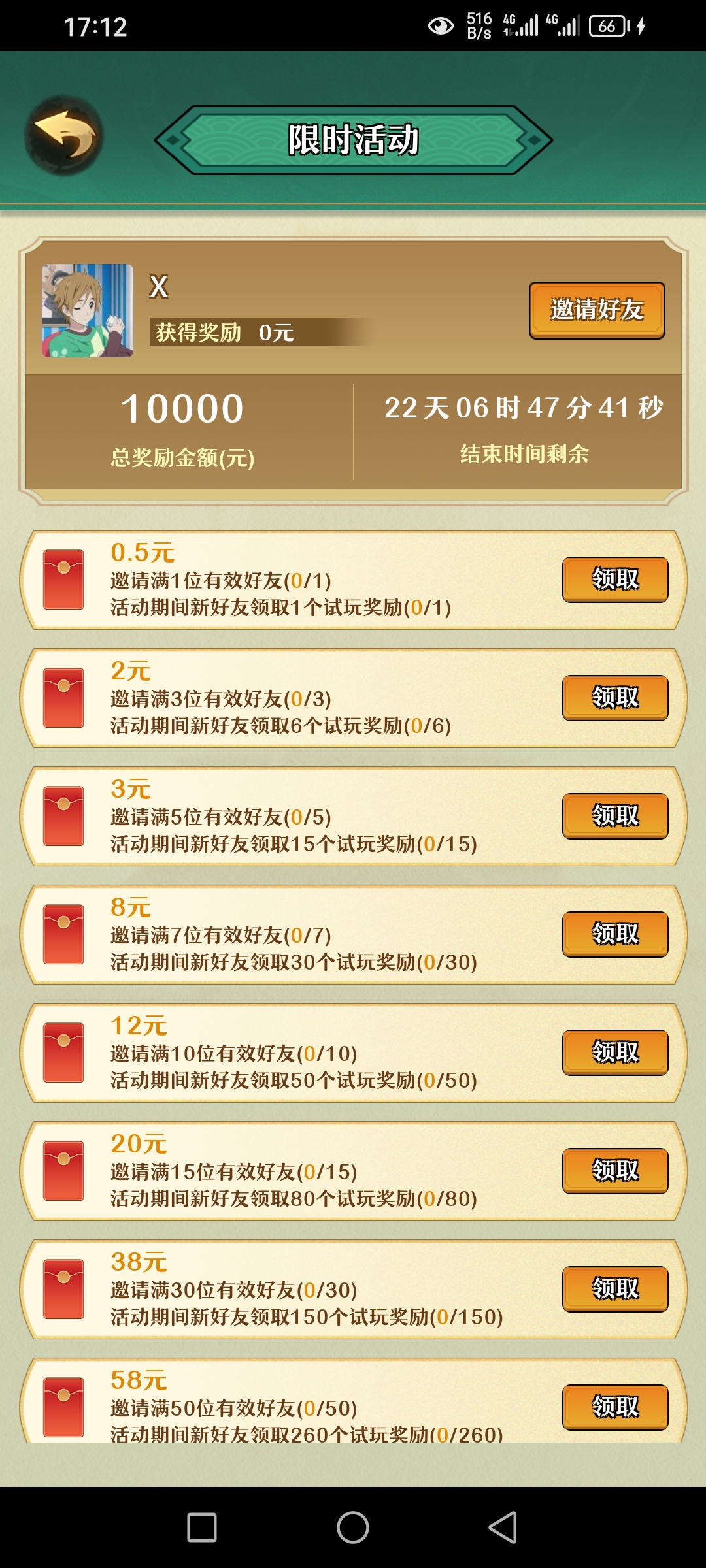Image resolution: width=706 pixels, height=1568 pixels.
Task: Hit 领取 on the 8元 reward
Action: (x=615, y=934)
